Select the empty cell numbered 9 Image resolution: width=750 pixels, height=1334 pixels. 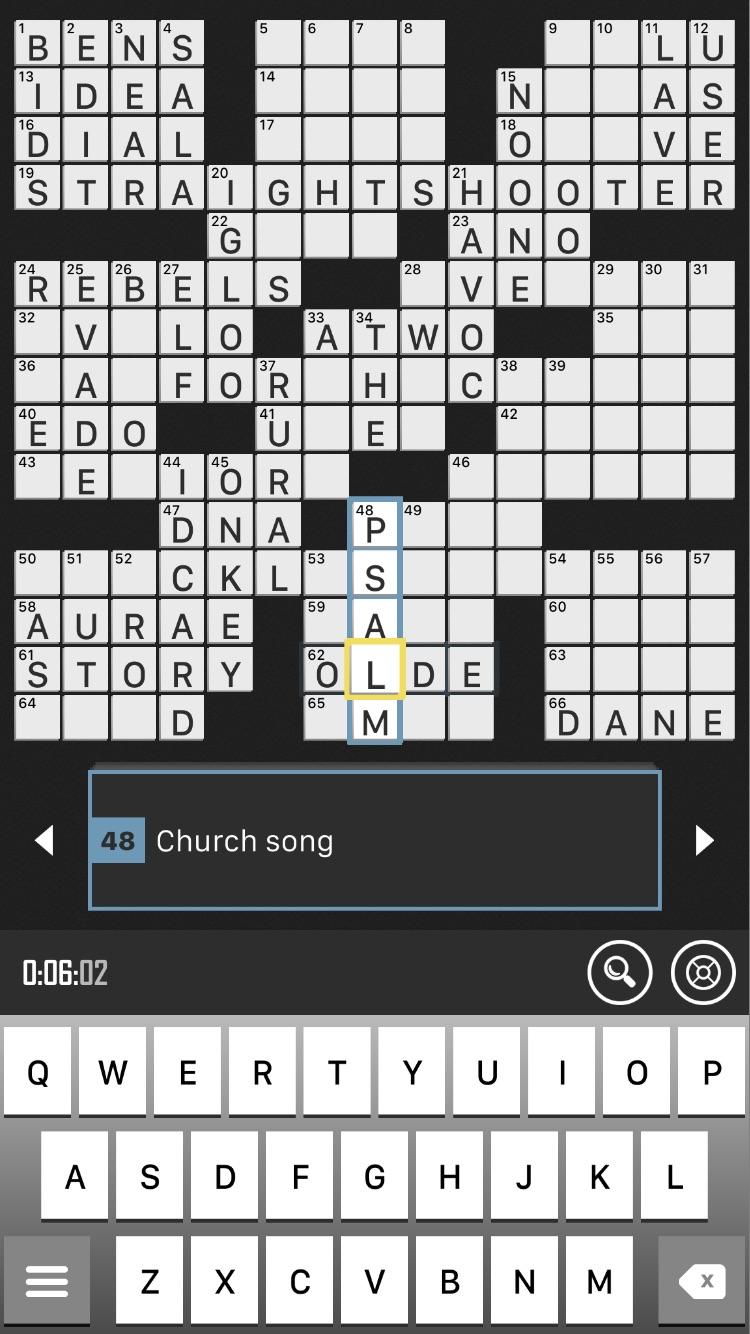567,44
